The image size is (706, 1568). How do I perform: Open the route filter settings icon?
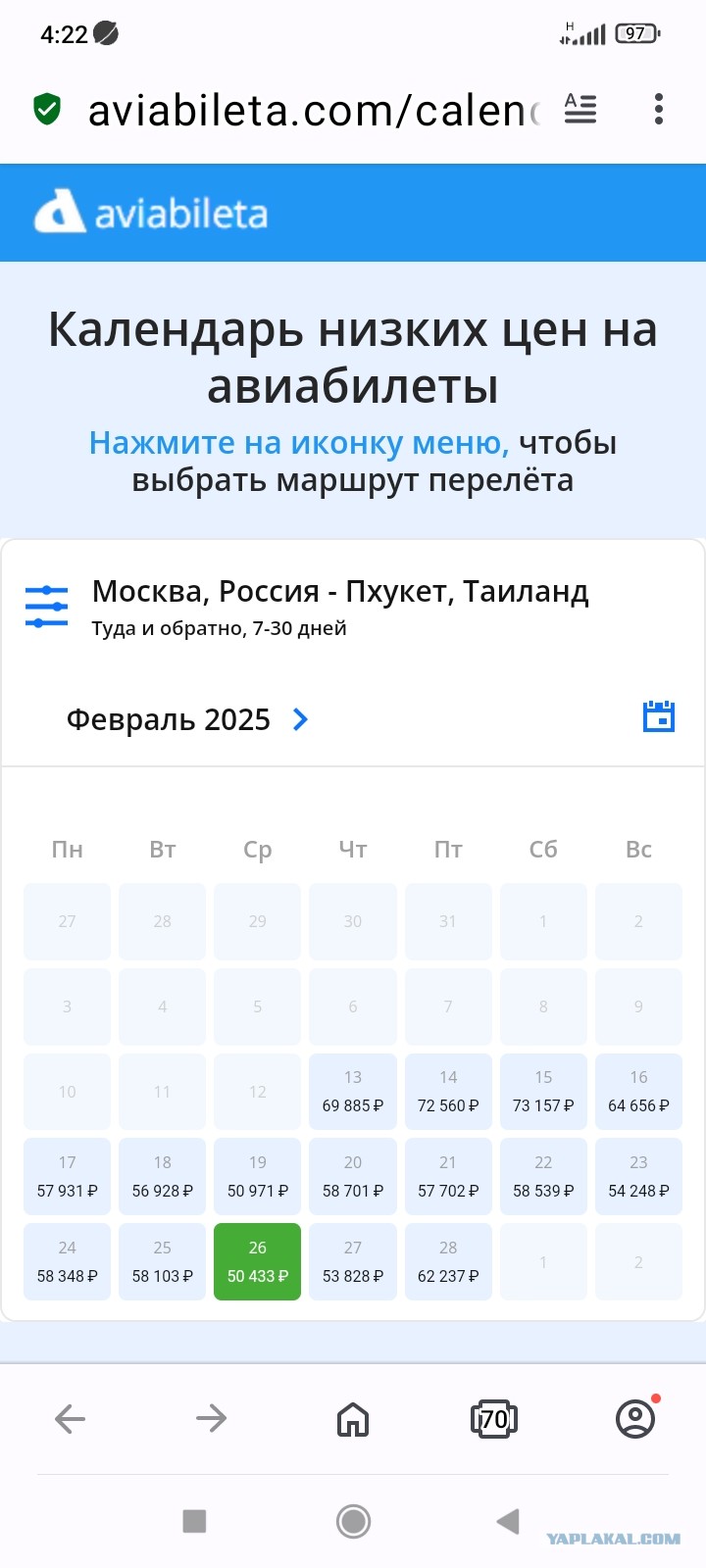pyautogui.click(x=46, y=606)
